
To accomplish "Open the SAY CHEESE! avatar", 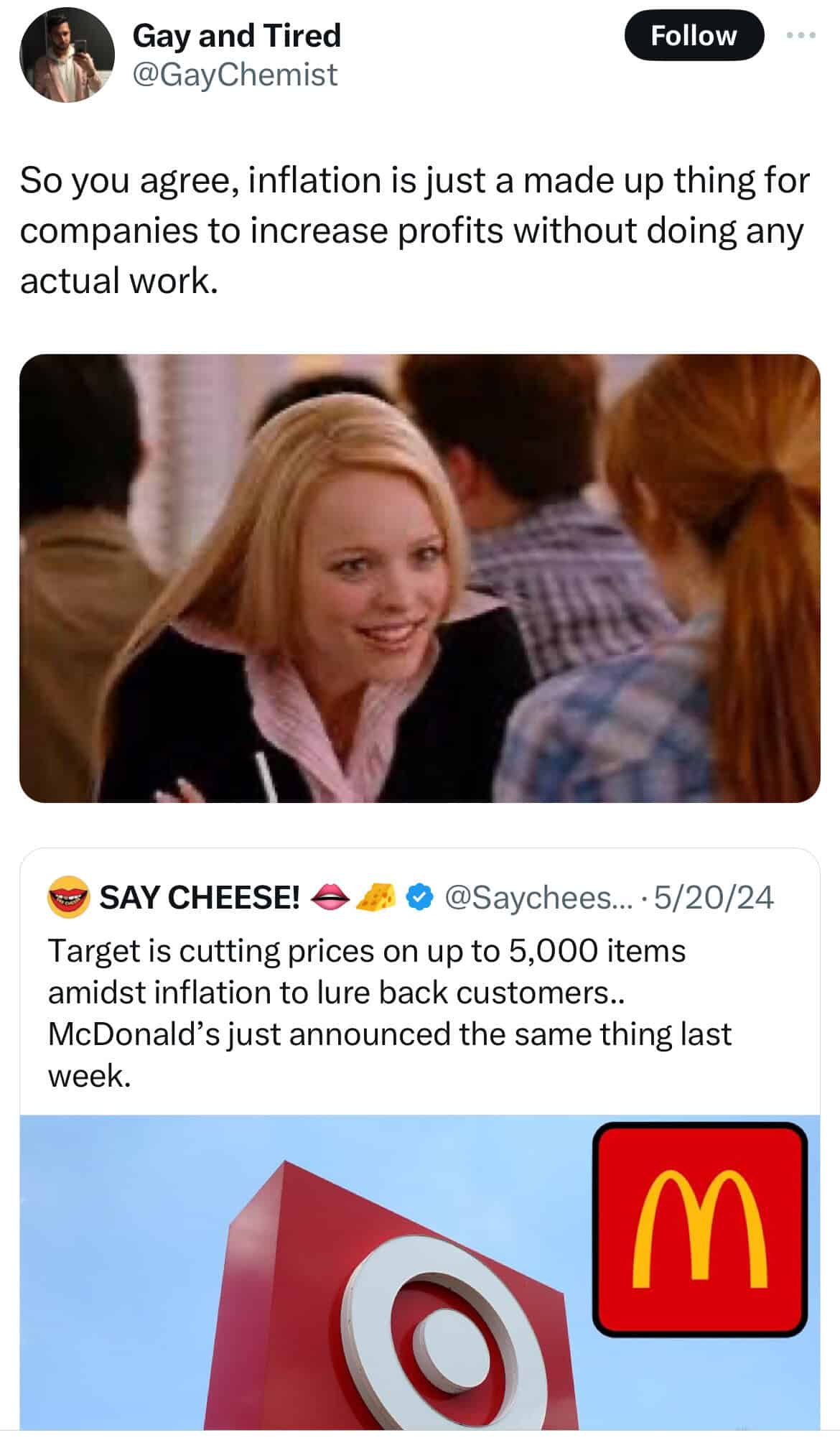I will click(x=68, y=897).
